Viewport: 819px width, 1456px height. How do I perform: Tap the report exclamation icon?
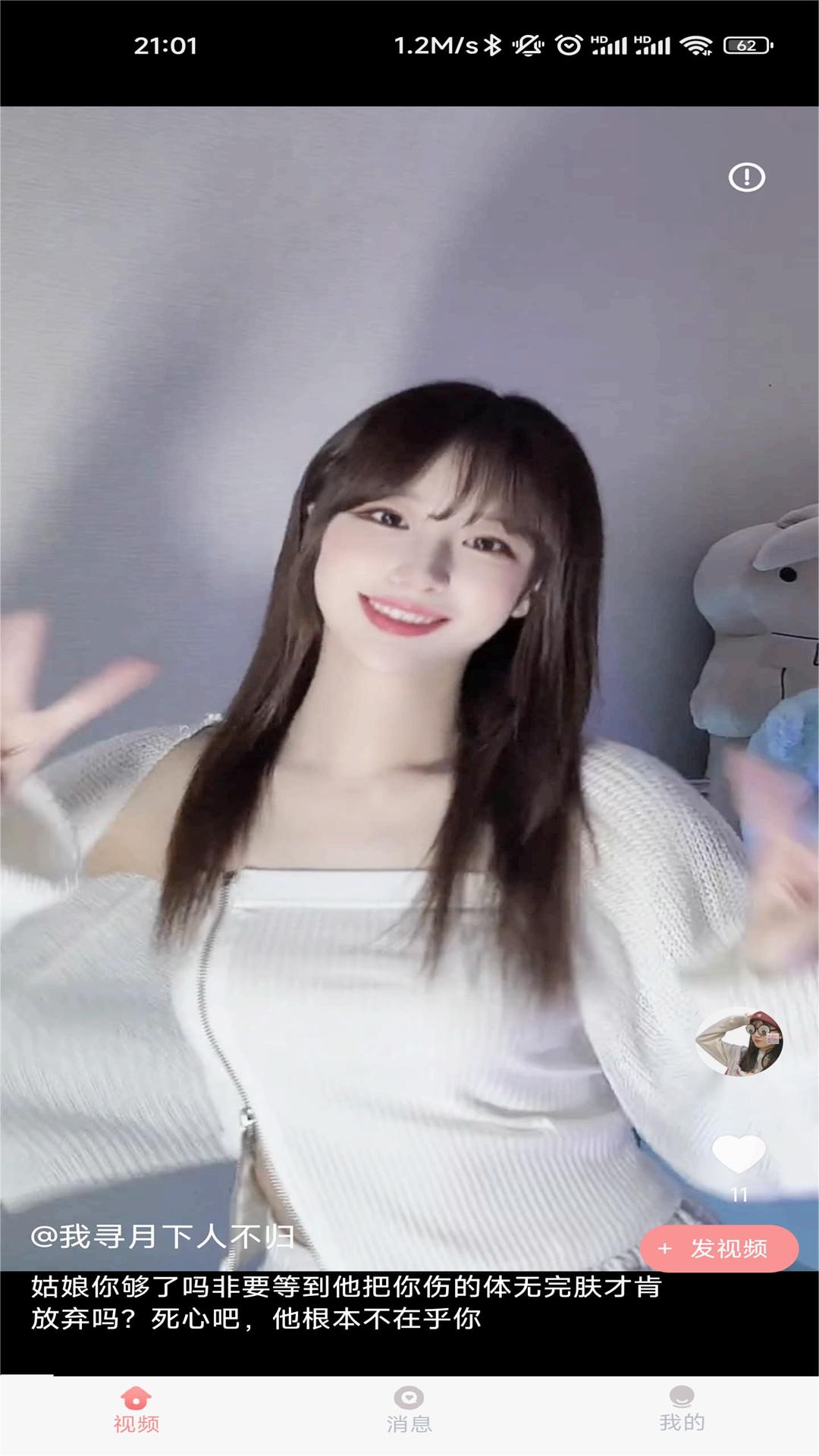[746, 177]
